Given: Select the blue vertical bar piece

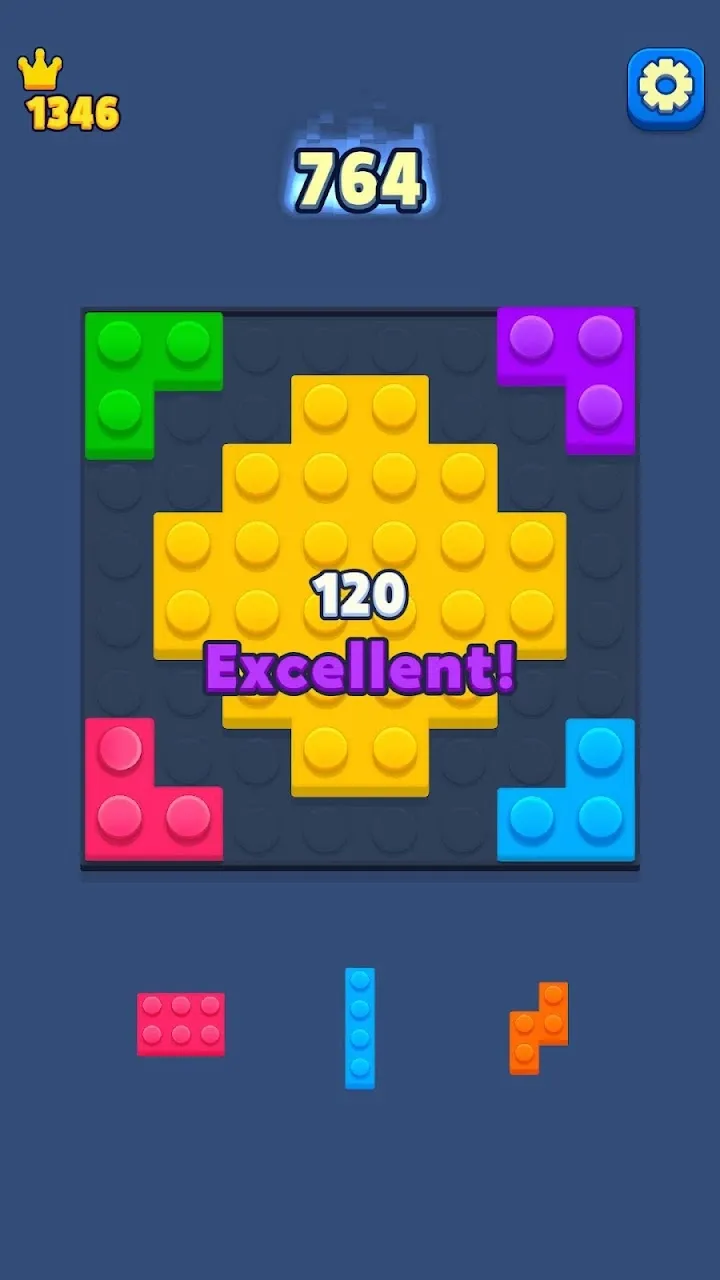Looking at the screenshot, I should click(360, 1027).
